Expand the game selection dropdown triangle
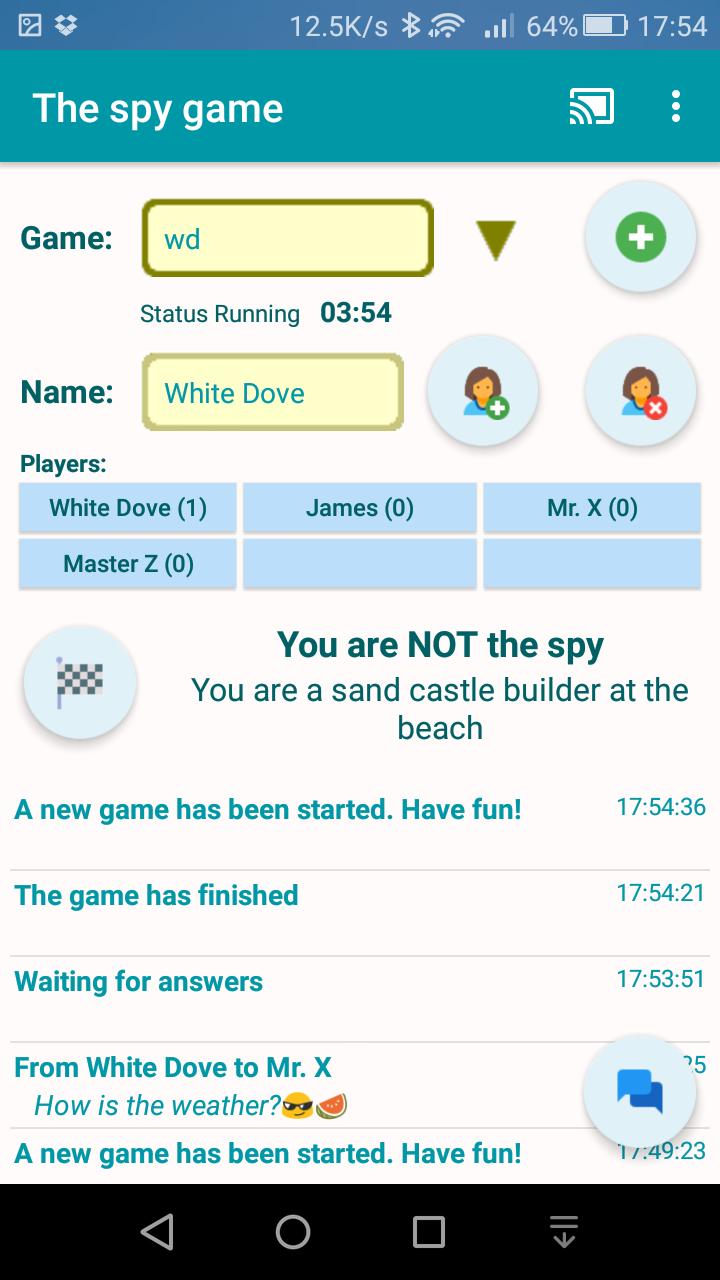Image resolution: width=720 pixels, height=1280 pixels. 495,240
